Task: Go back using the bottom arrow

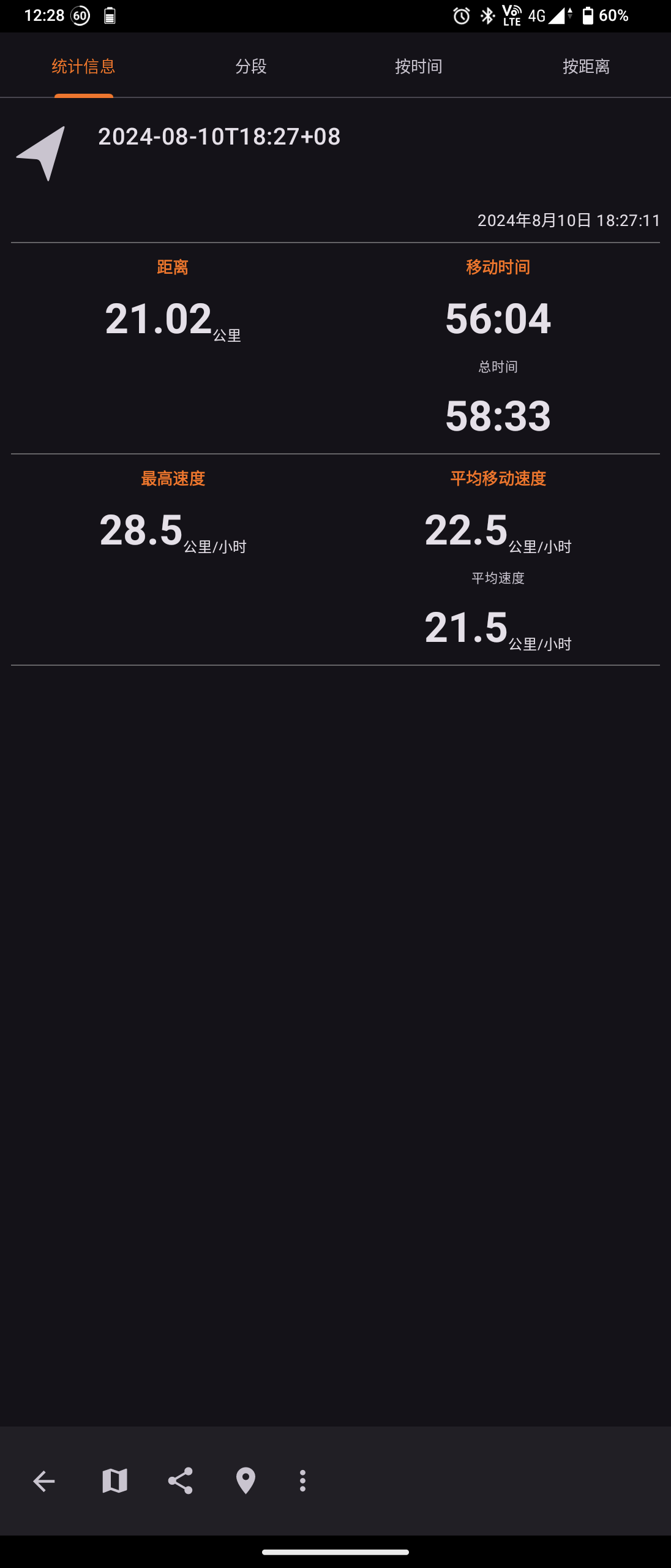Action: [44, 1481]
